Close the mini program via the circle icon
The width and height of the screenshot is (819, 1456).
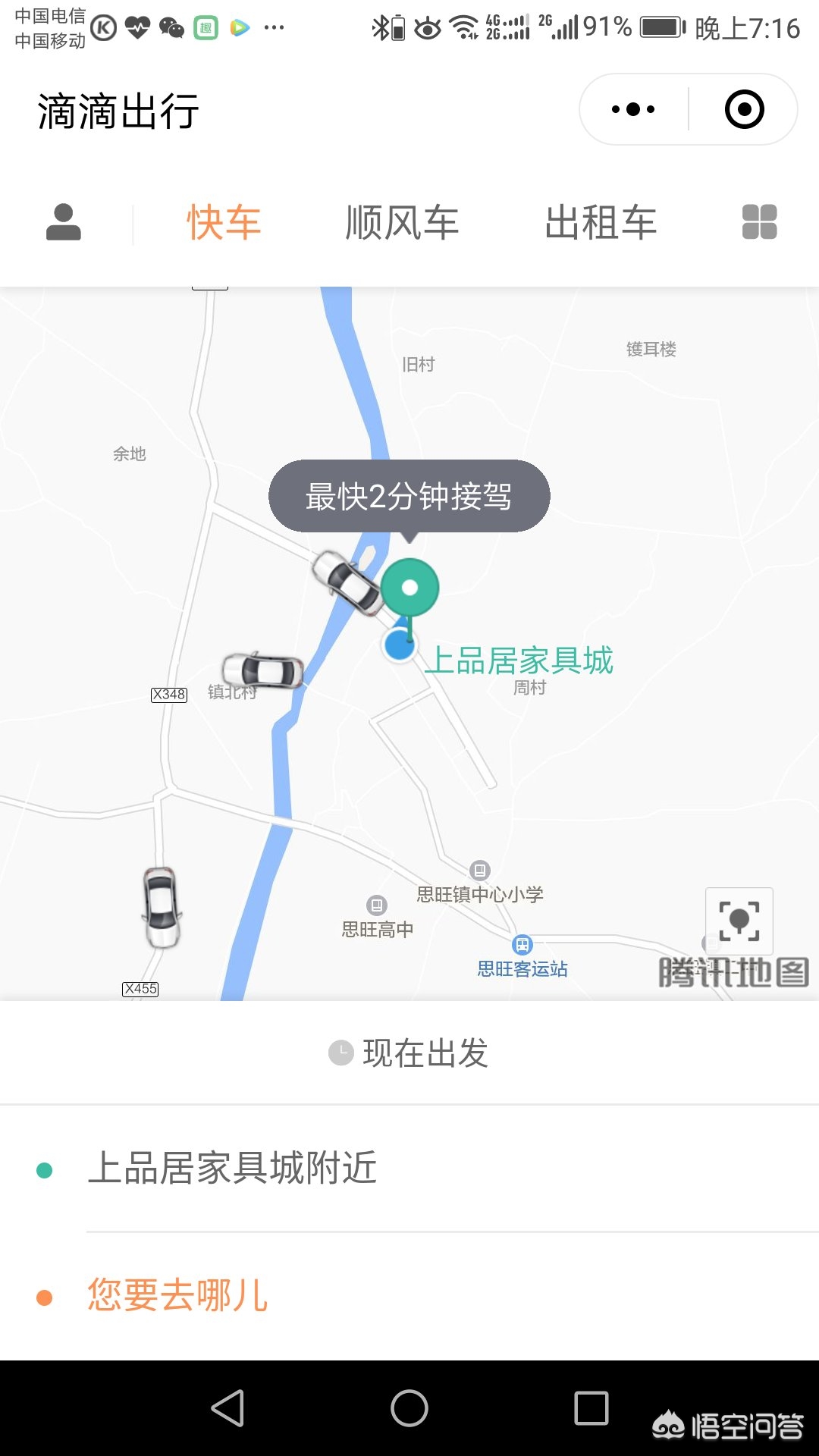pos(744,109)
